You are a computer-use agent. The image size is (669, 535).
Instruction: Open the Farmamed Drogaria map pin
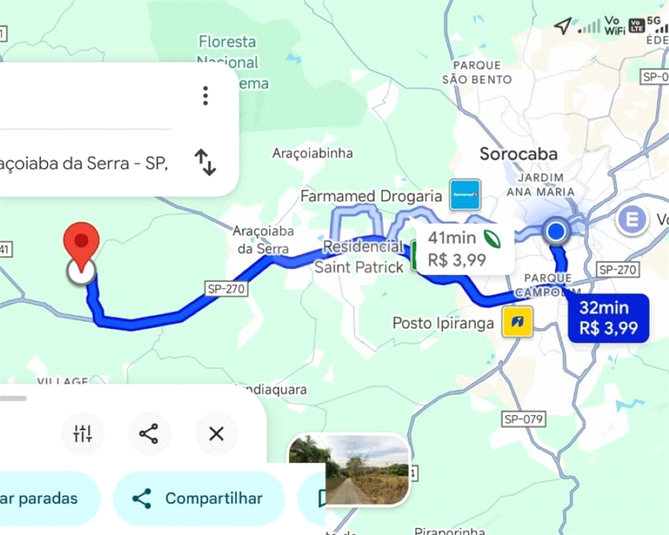pyautogui.click(x=464, y=195)
